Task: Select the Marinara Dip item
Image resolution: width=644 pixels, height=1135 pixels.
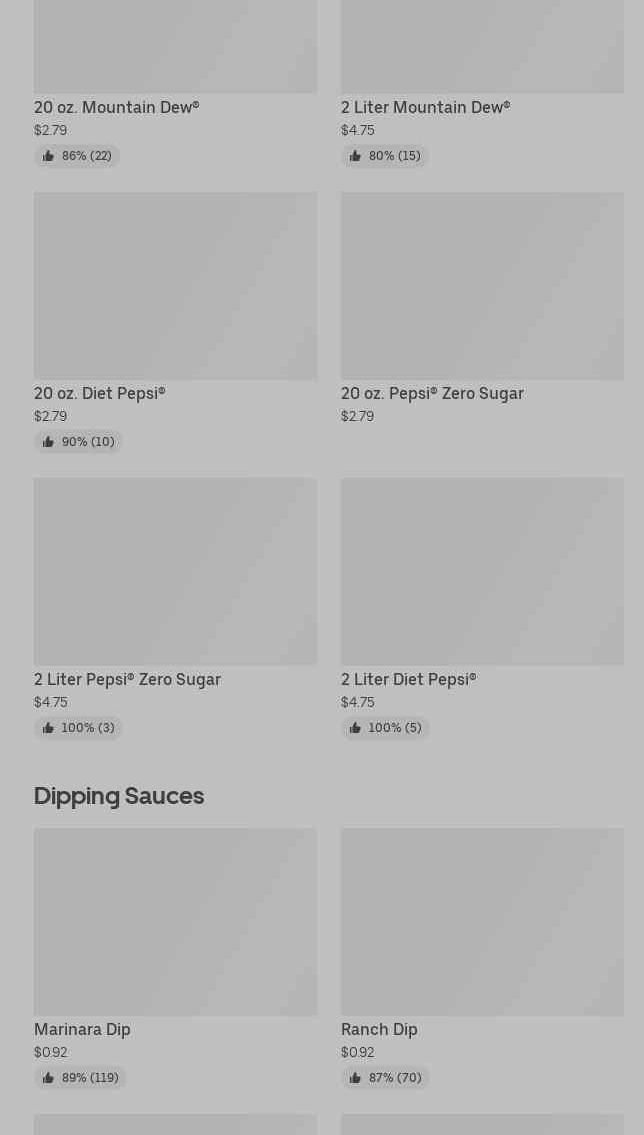Action: click(x=175, y=958)
